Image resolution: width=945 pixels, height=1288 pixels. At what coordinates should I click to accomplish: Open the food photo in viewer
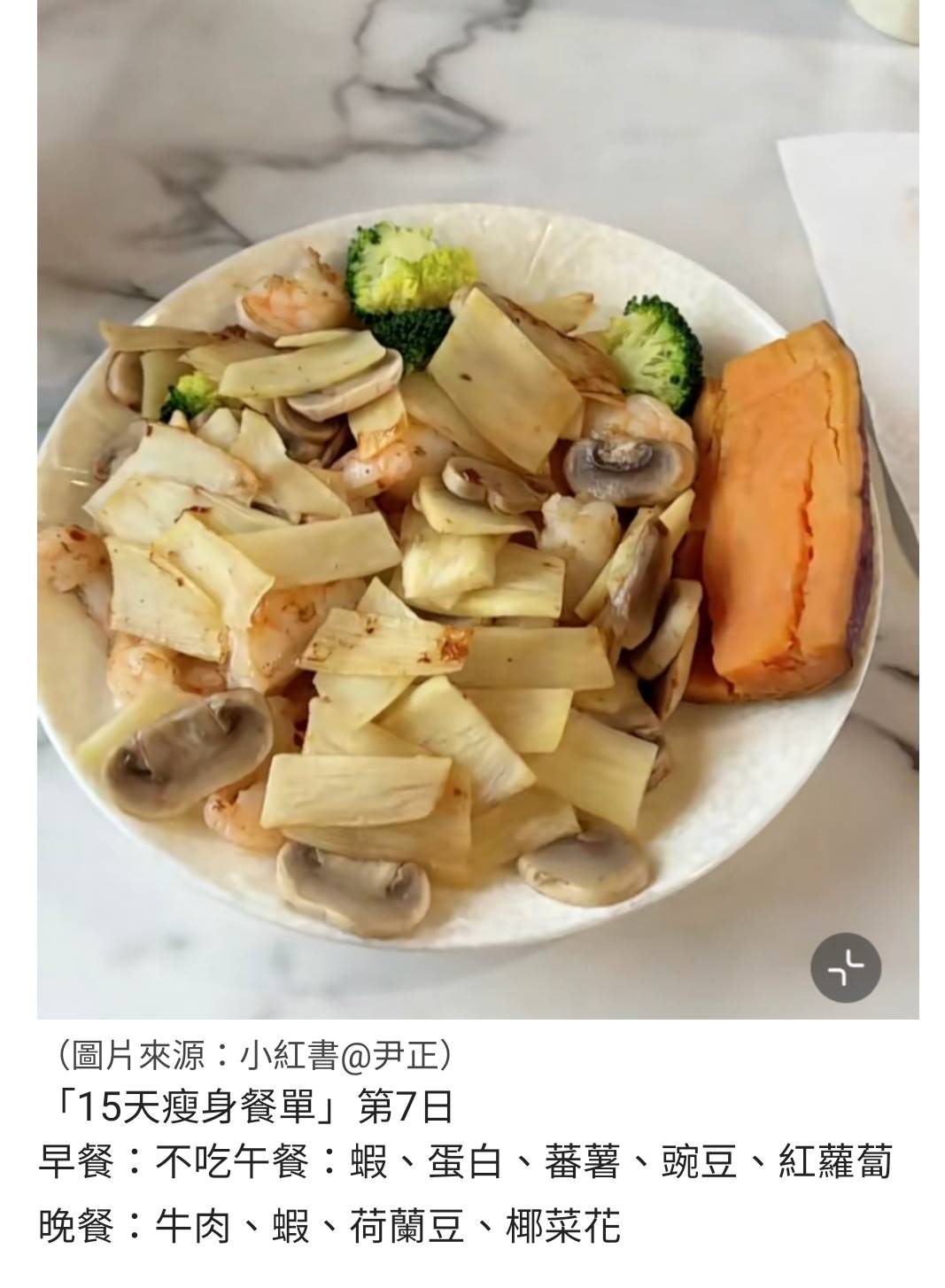click(476, 531)
